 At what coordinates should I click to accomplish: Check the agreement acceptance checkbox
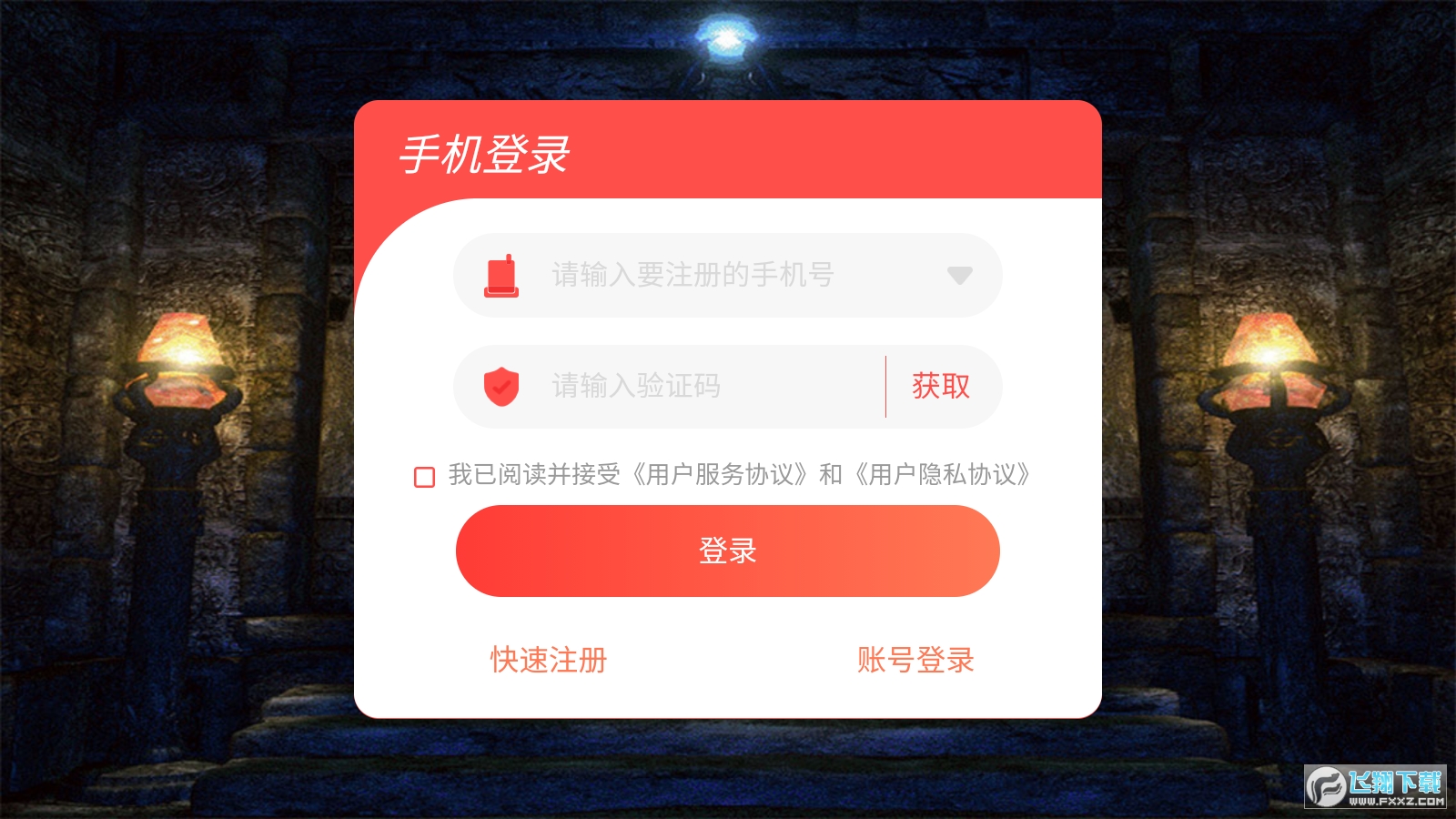pyautogui.click(x=424, y=477)
